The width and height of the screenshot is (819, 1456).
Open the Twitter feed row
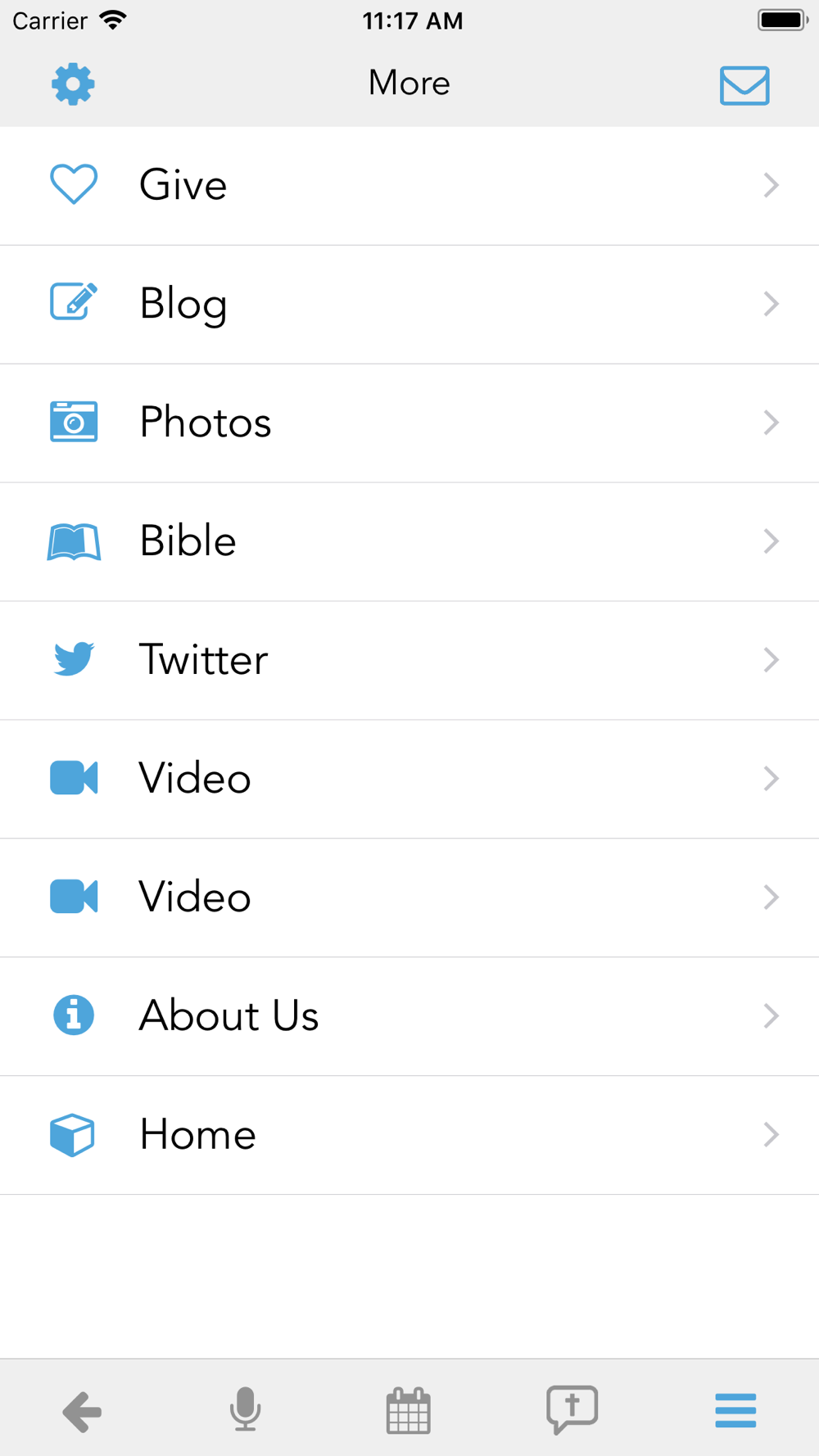409,661
